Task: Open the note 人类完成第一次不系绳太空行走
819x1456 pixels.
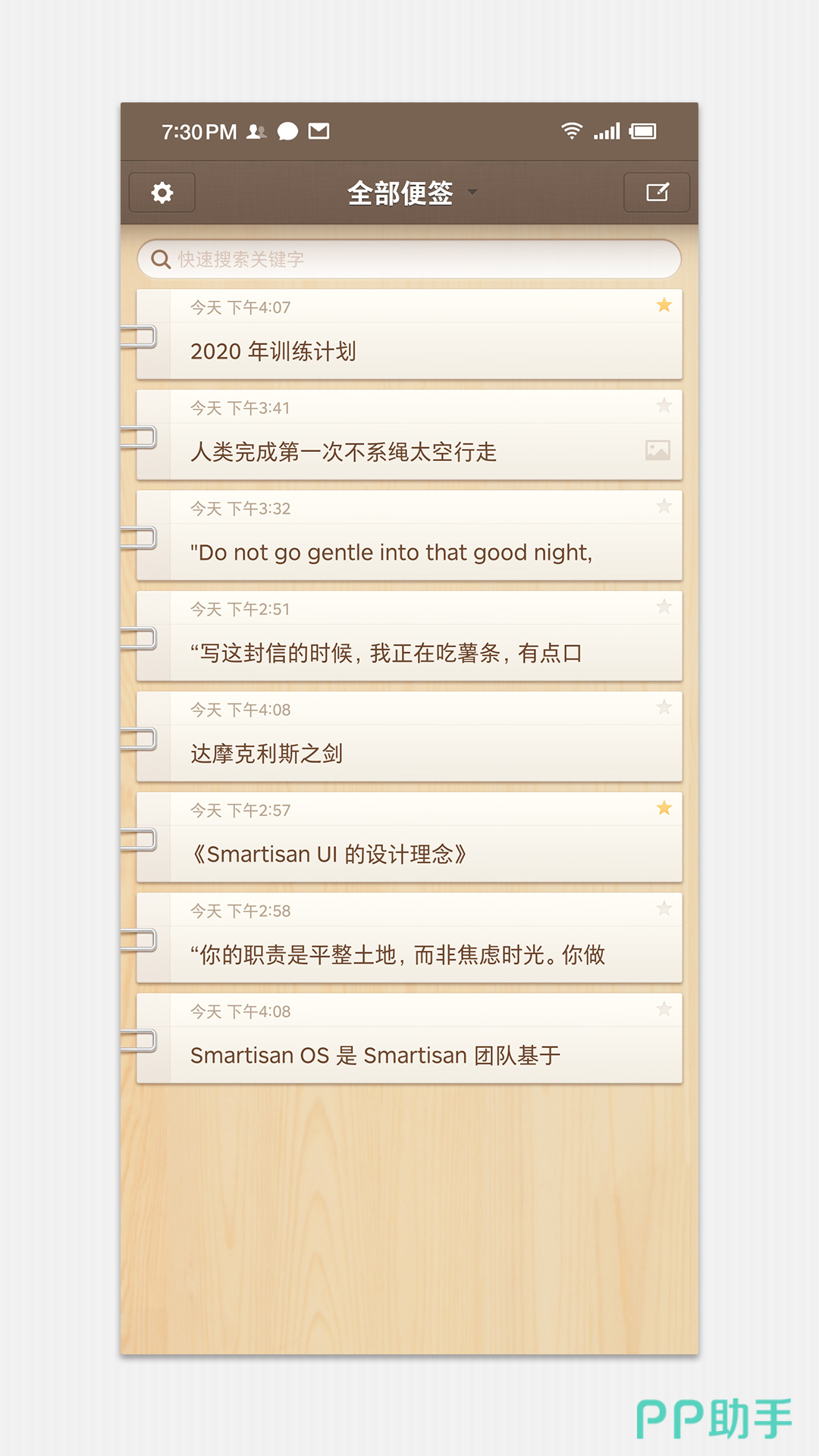Action: [409, 452]
